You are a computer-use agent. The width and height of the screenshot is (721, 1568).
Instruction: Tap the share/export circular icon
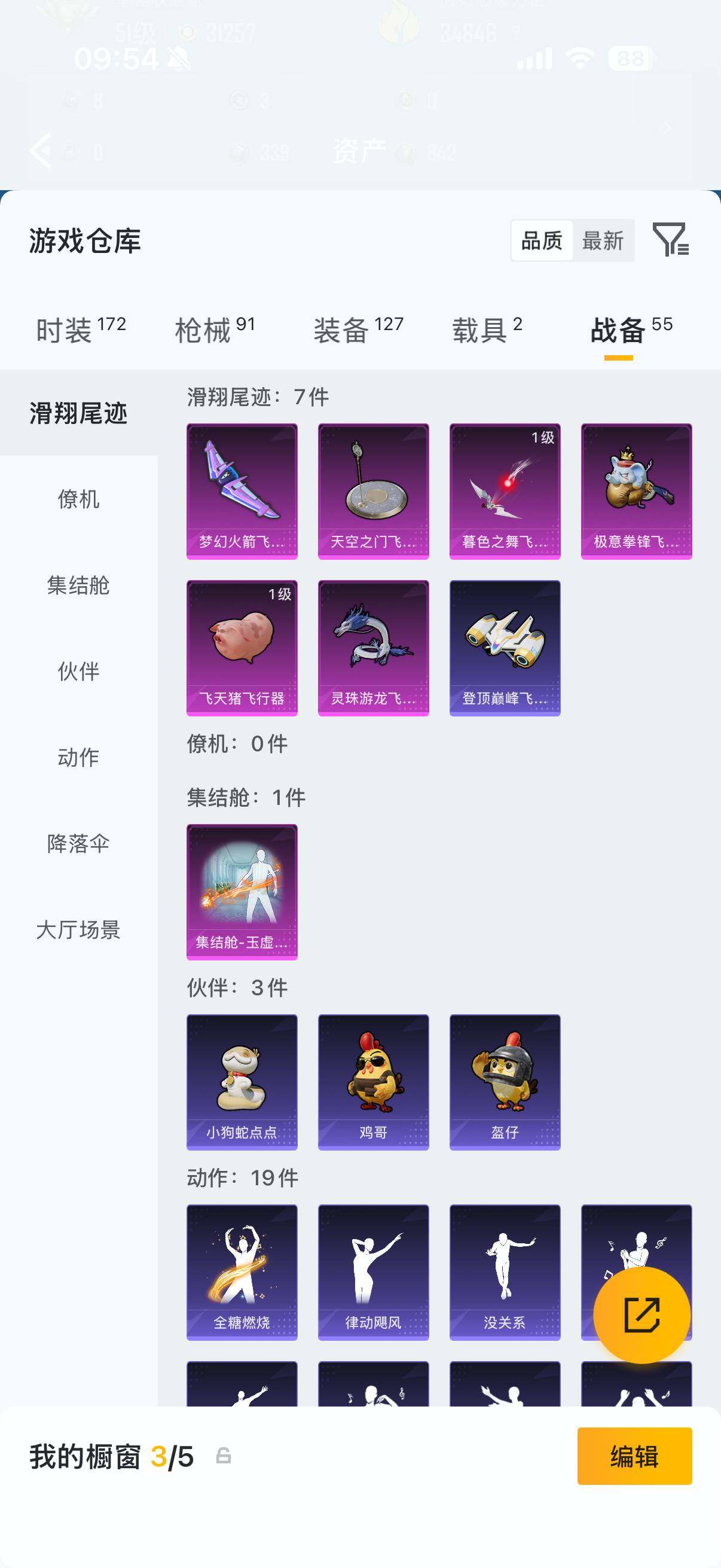tap(642, 1315)
